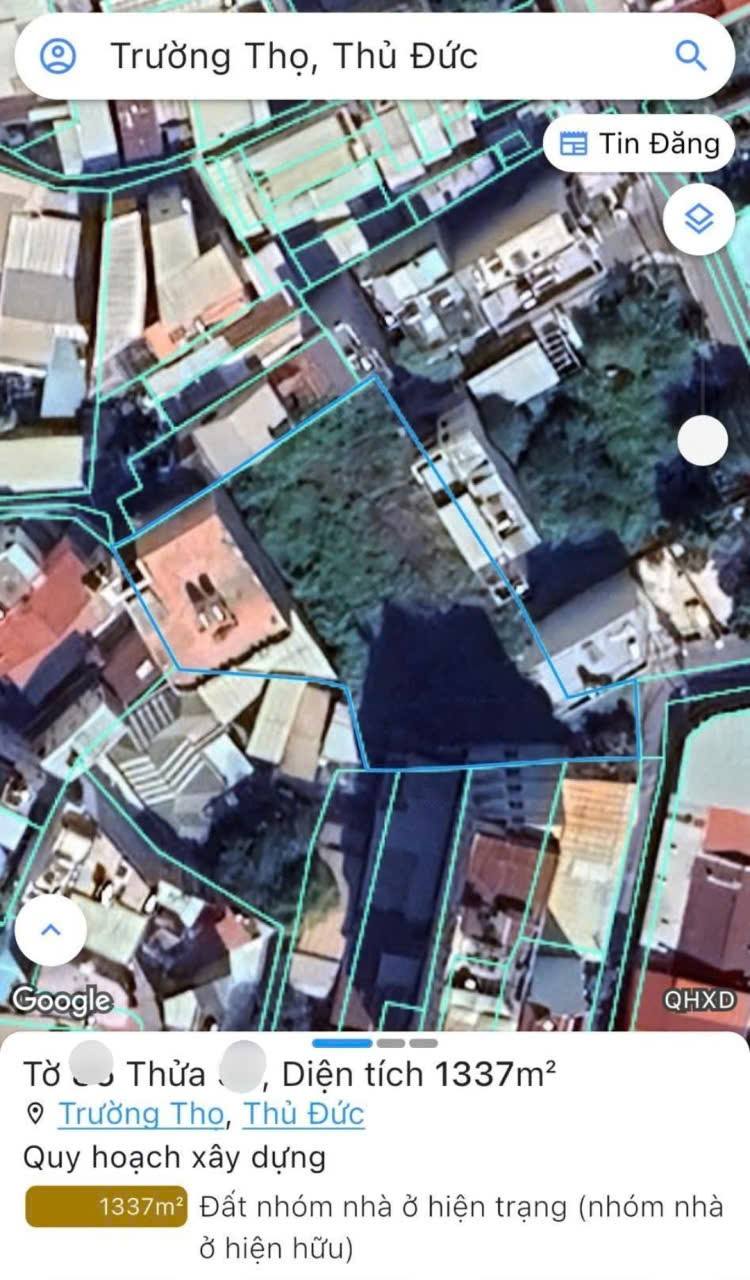Tap the page indicator dots
The image size is (750, 1280).
tap(375, 1043)
